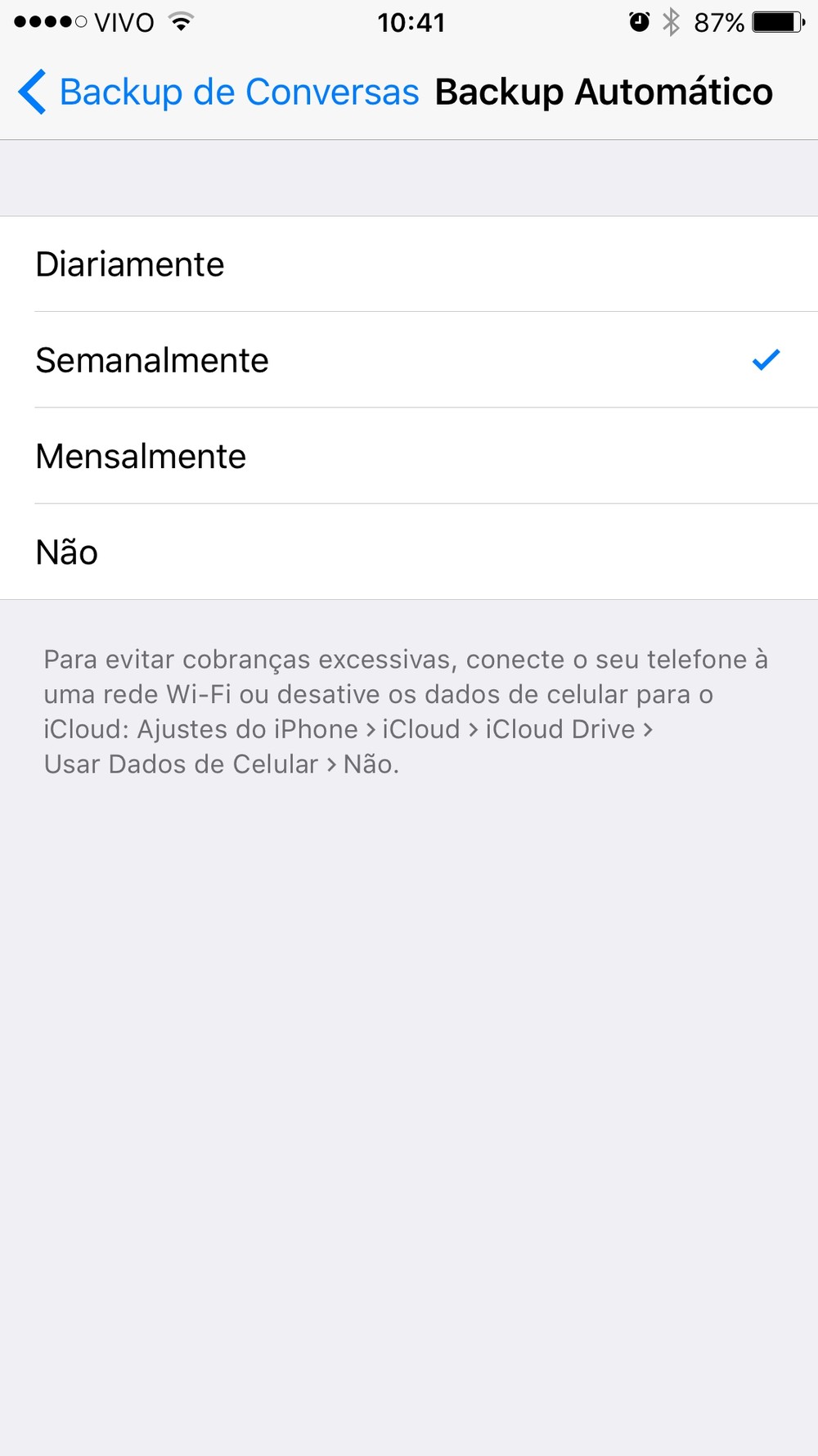Image resolution: width=818 pixels, height=1456 pixels.
Task: Go back to Backup de Conversas
Action: pyautogui.click(x=219, y=92)
